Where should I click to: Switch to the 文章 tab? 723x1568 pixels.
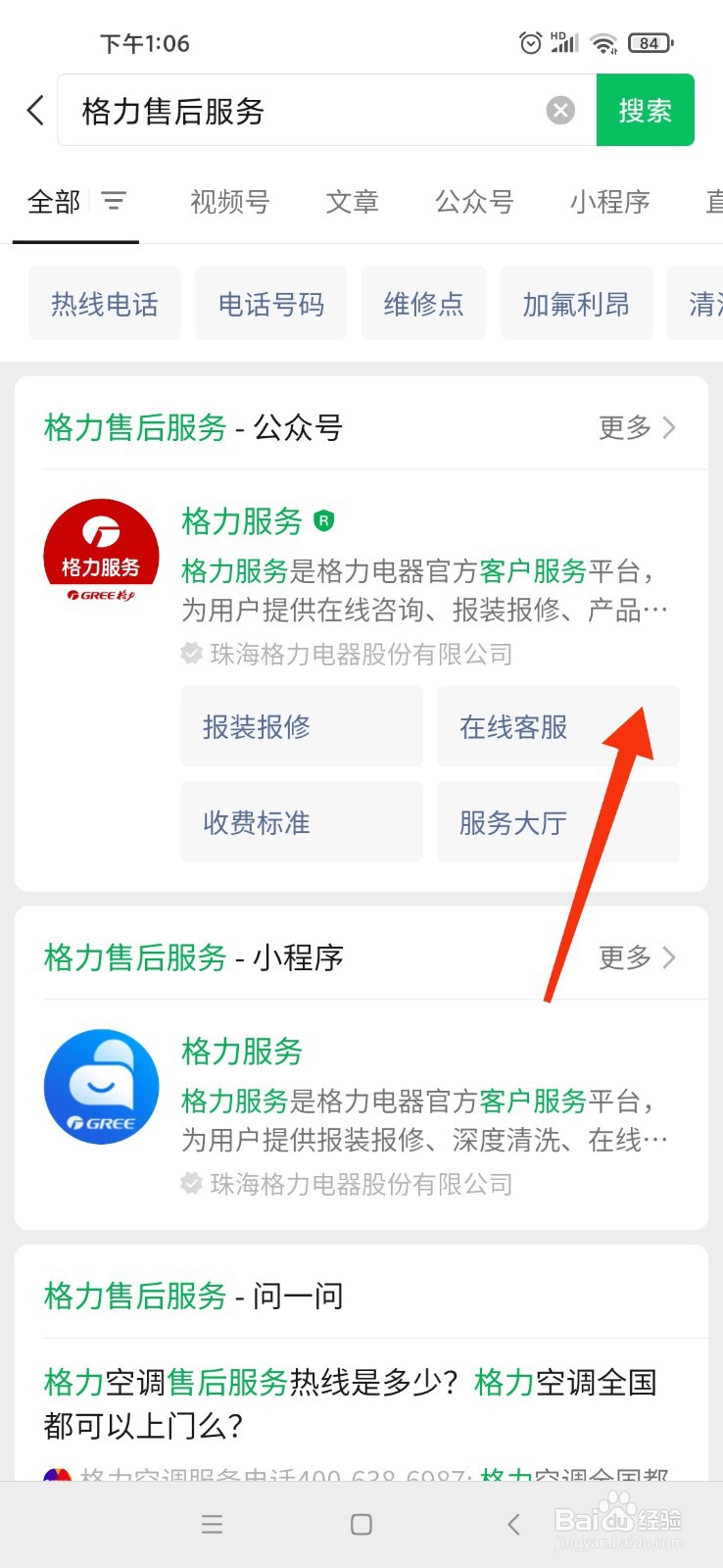coord(352,202)
